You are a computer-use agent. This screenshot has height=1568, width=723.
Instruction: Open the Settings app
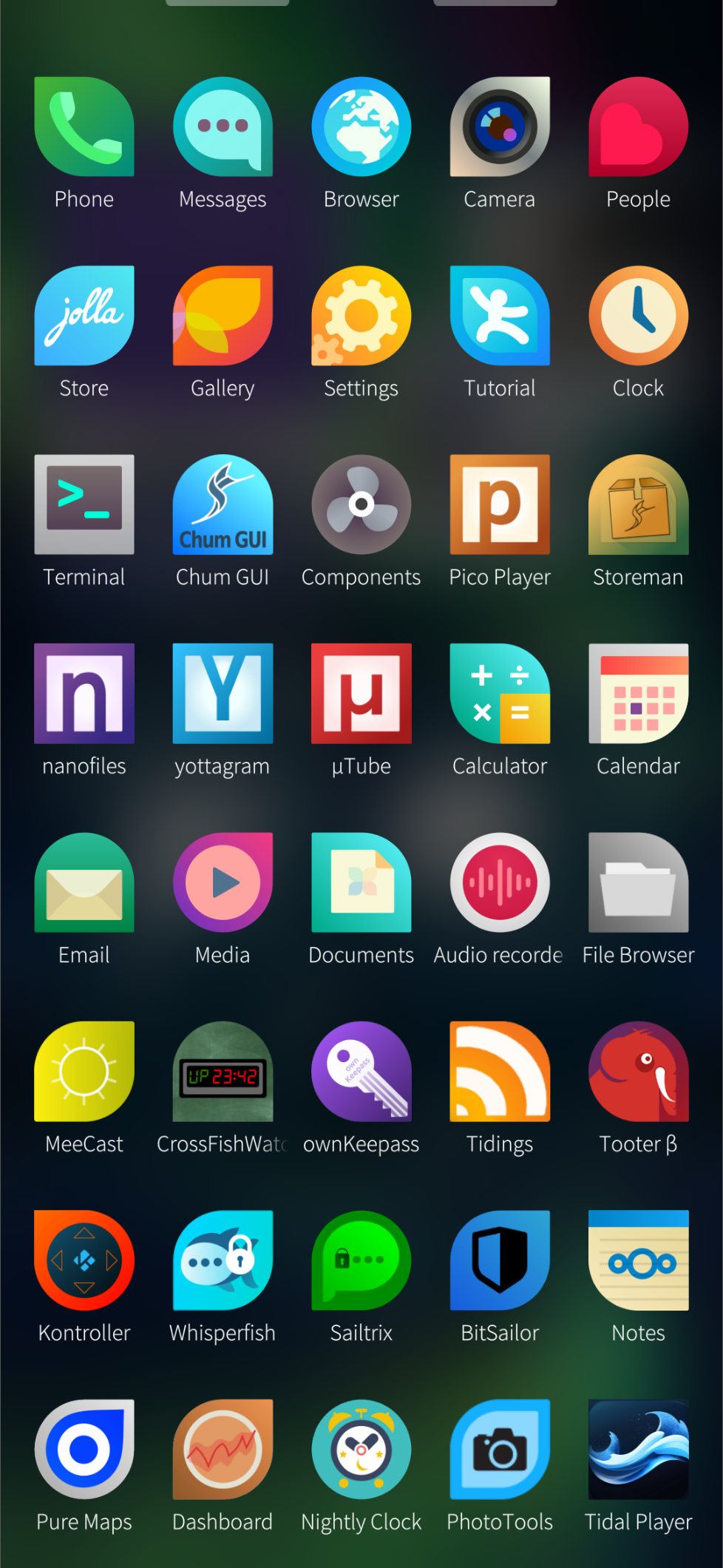coord(361,316)
